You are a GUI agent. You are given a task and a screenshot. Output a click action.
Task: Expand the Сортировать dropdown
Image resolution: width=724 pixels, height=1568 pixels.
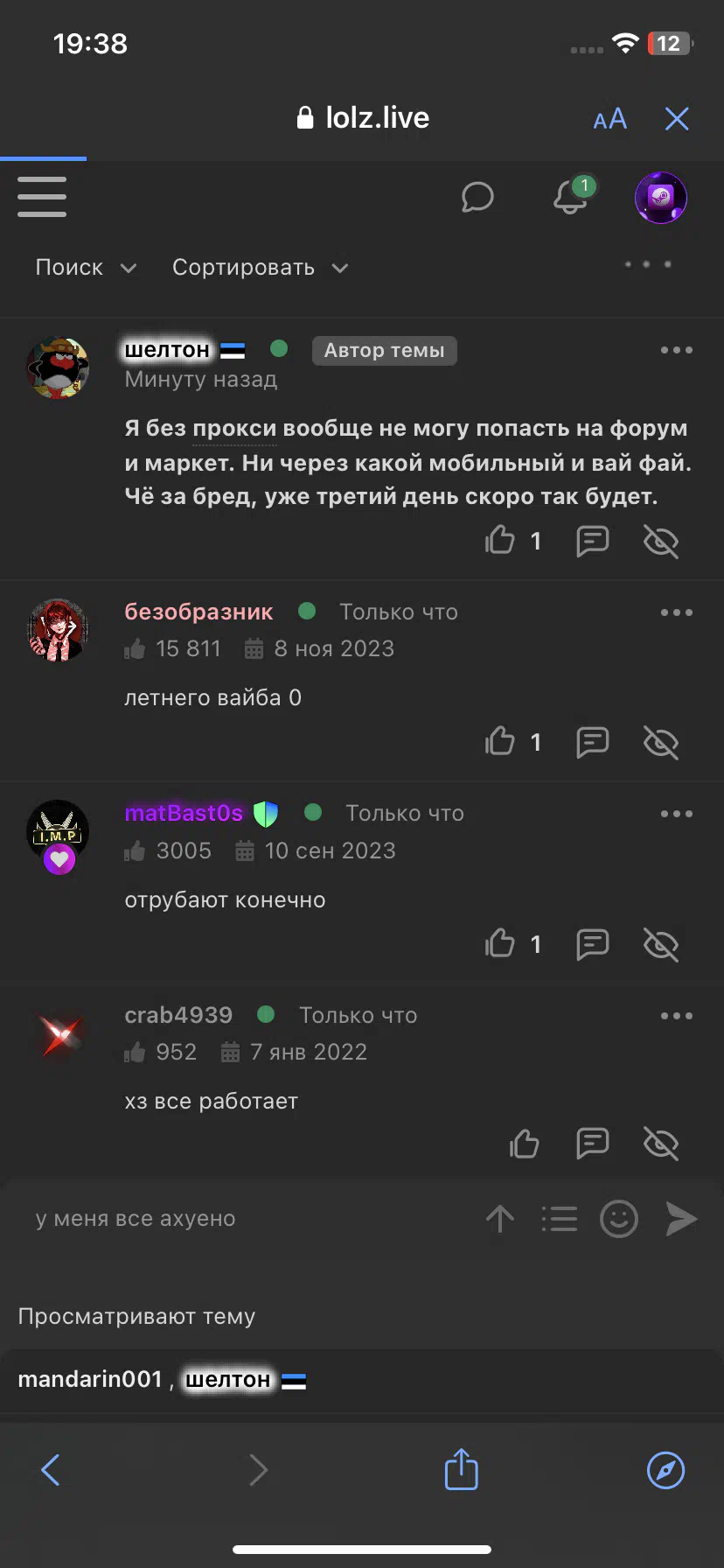tap(260, 268)
